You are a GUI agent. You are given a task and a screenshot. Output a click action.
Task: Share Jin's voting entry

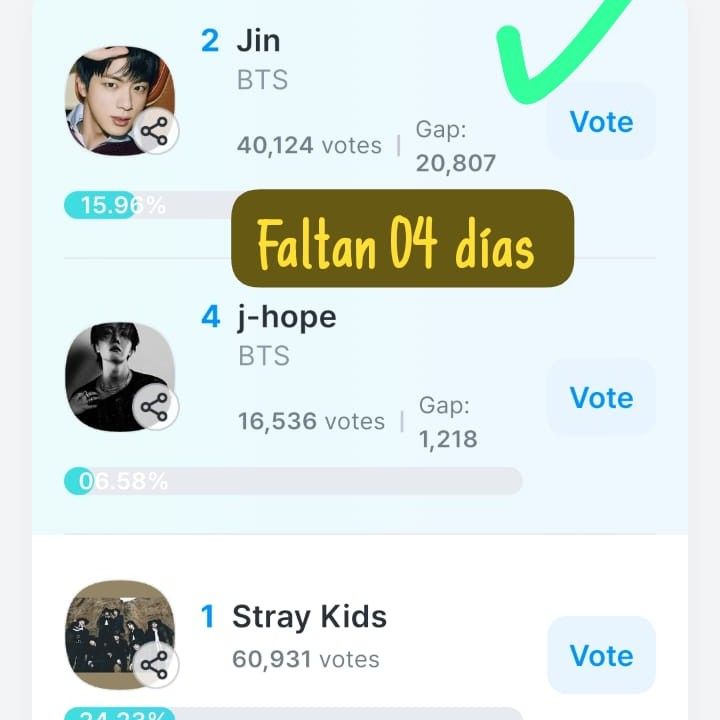coord(154,131)
